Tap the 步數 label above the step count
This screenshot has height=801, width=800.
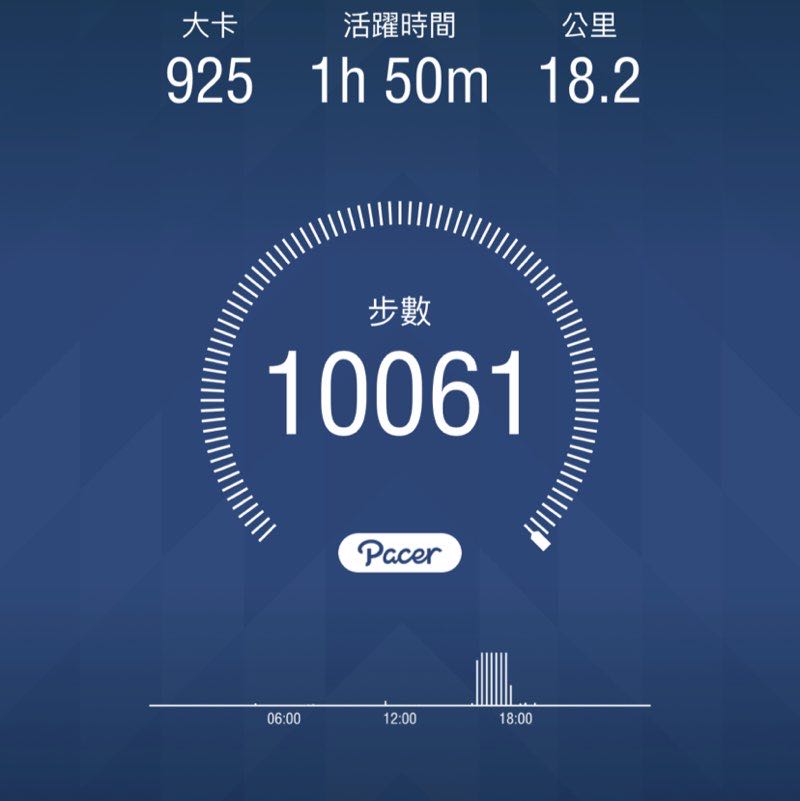tap(400, 310)
